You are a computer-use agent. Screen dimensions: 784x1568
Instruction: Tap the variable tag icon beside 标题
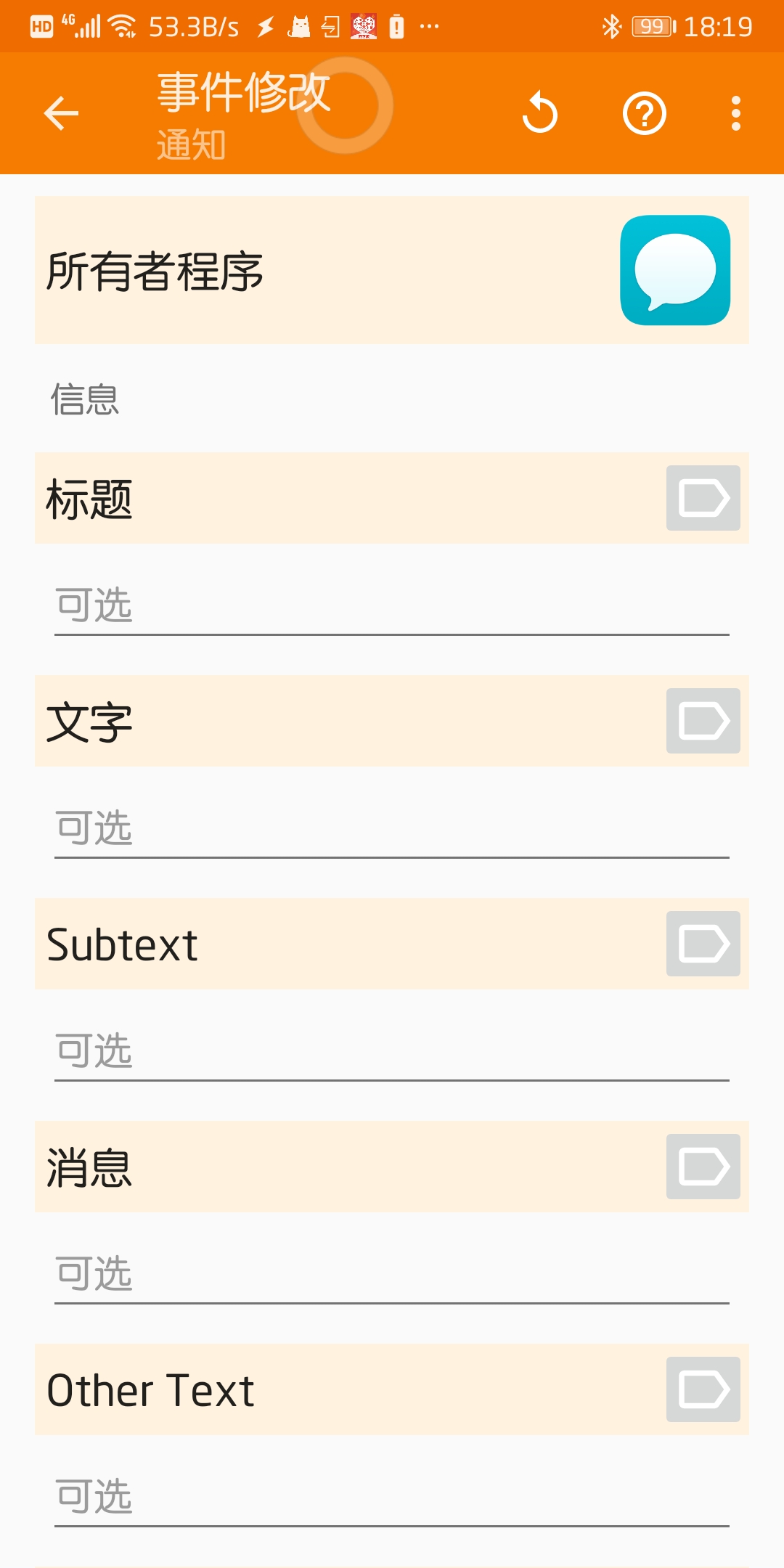pos(701,498)
